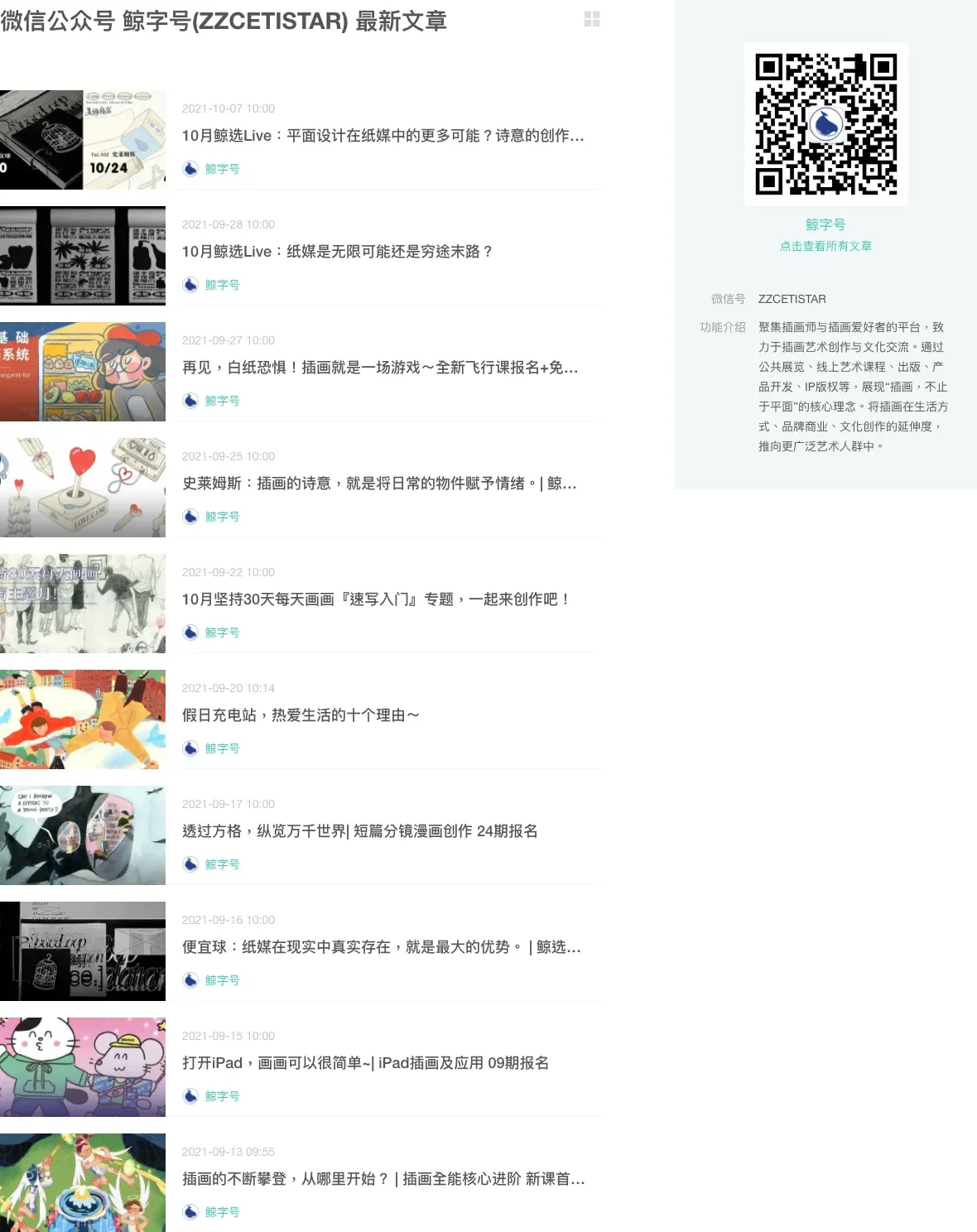Image resolution: width=977 pixels, height=1232 pixels.
Task: Open article 透过方格，纵览万千世界
Action: [359, 831]
